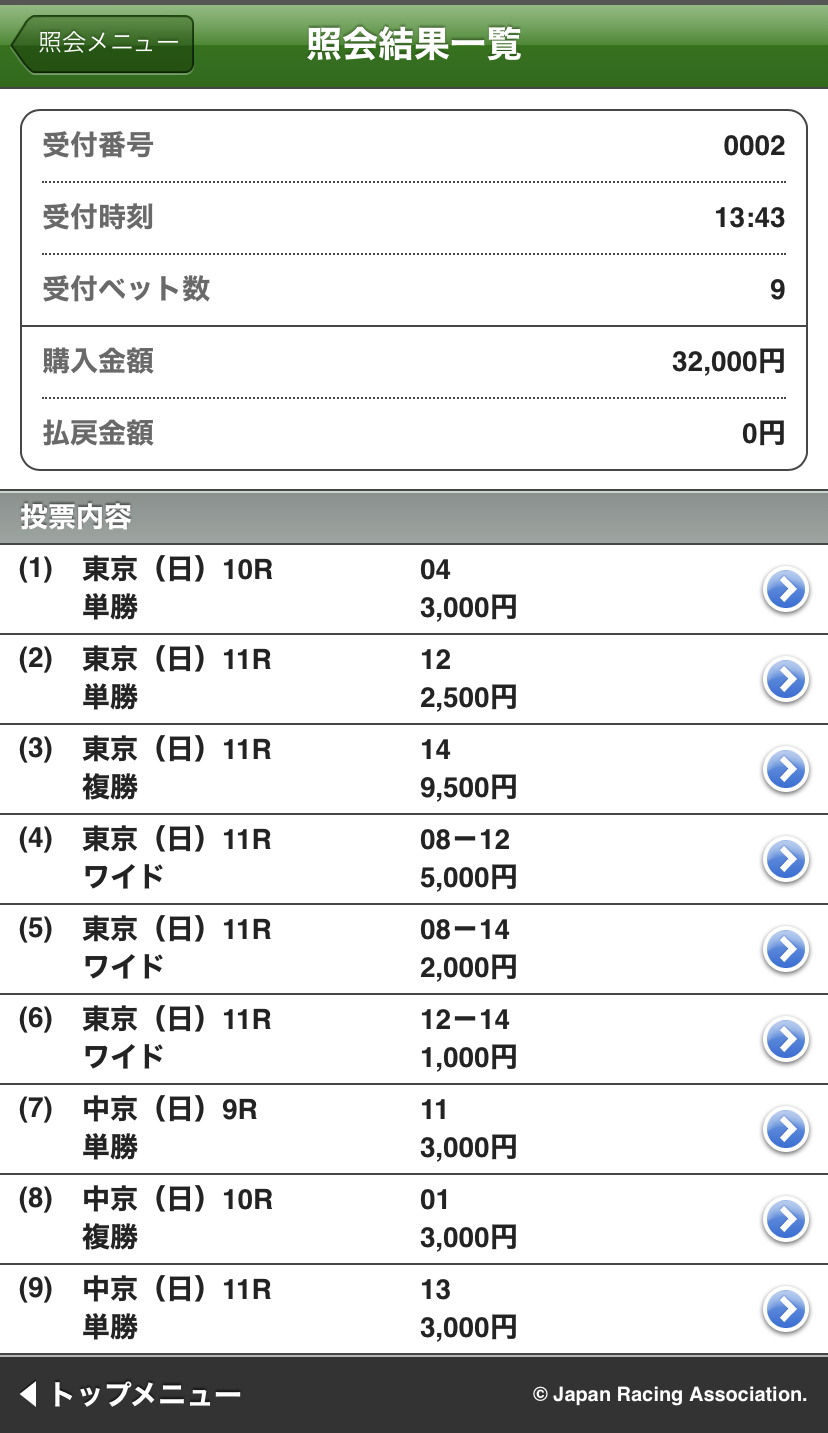Open bet (4) ワイド 08ー12
This screenshot has height=1433, width=828.
click(x=414, y=859)
